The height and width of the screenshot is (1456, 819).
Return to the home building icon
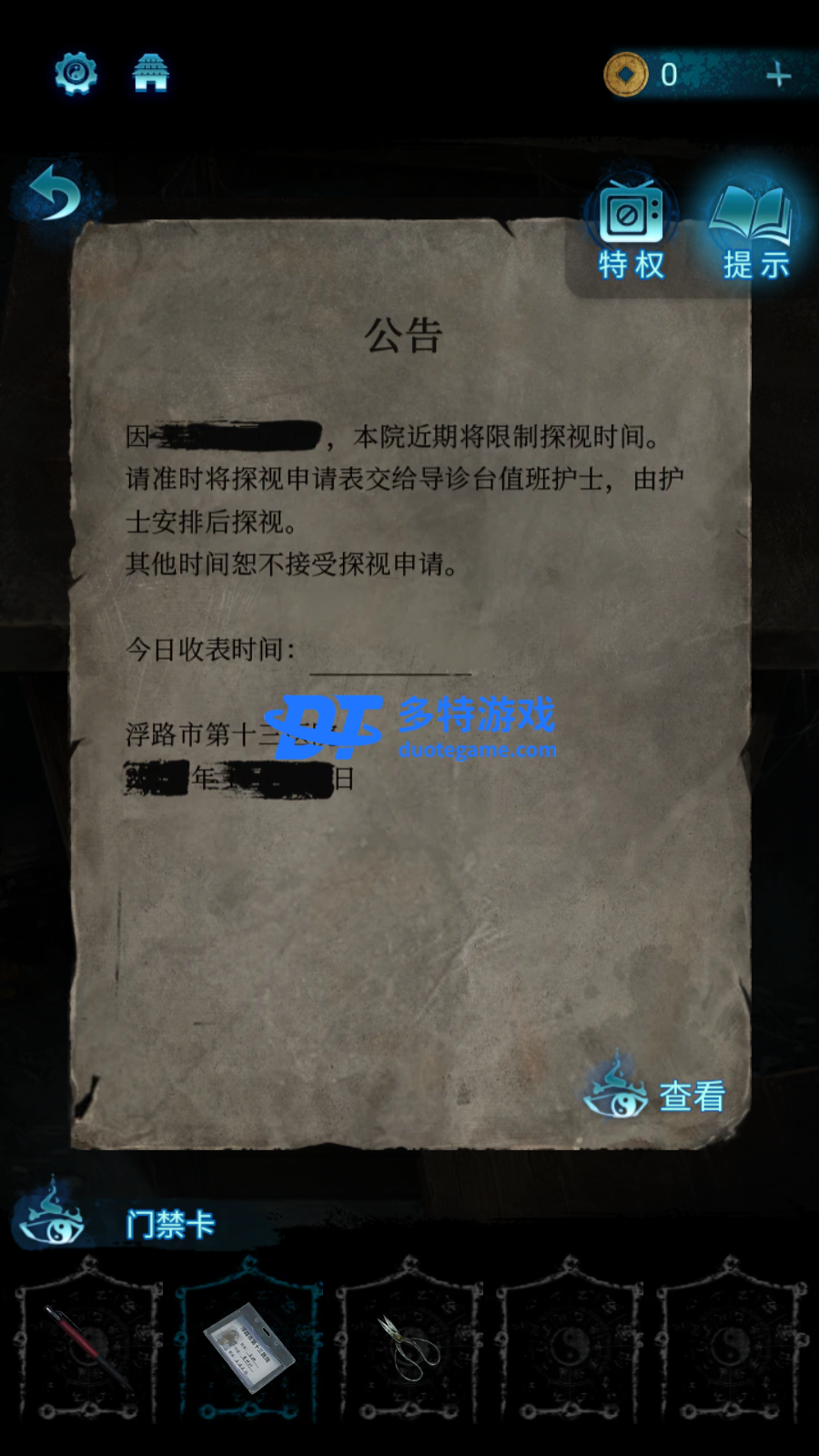tap(151, 73)
